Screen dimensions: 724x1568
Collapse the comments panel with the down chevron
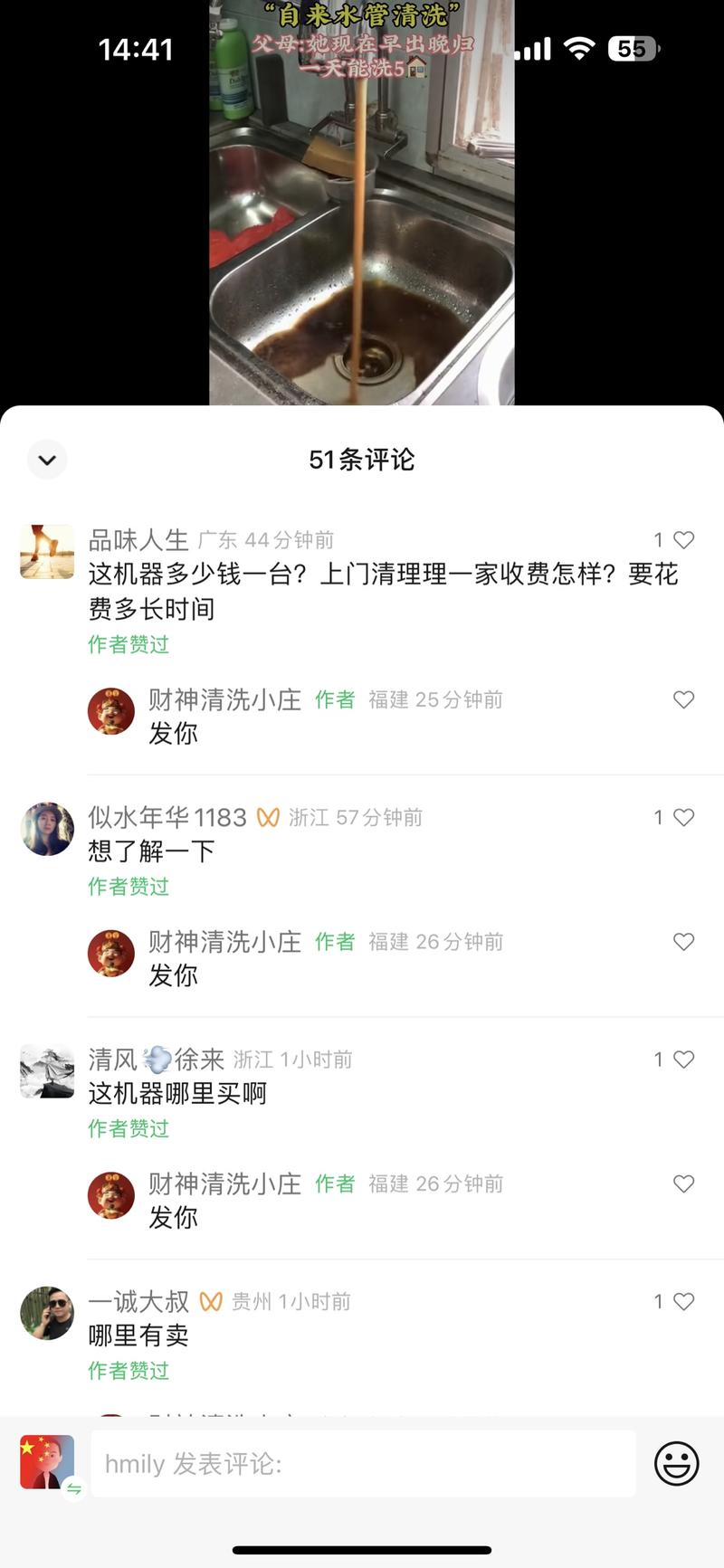pyautogui.click(x=47, y=460)
